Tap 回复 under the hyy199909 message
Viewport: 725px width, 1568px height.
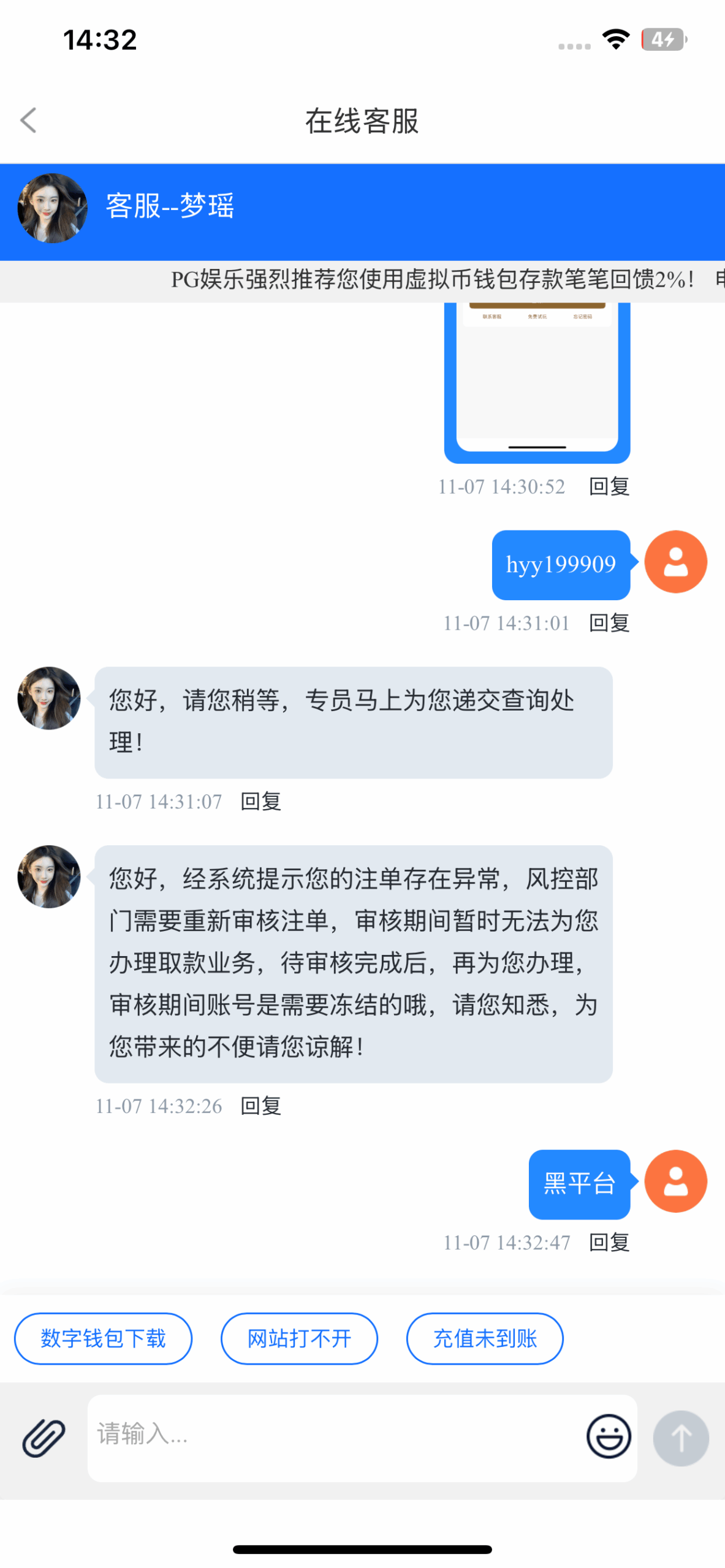click(x=608, y=623)
